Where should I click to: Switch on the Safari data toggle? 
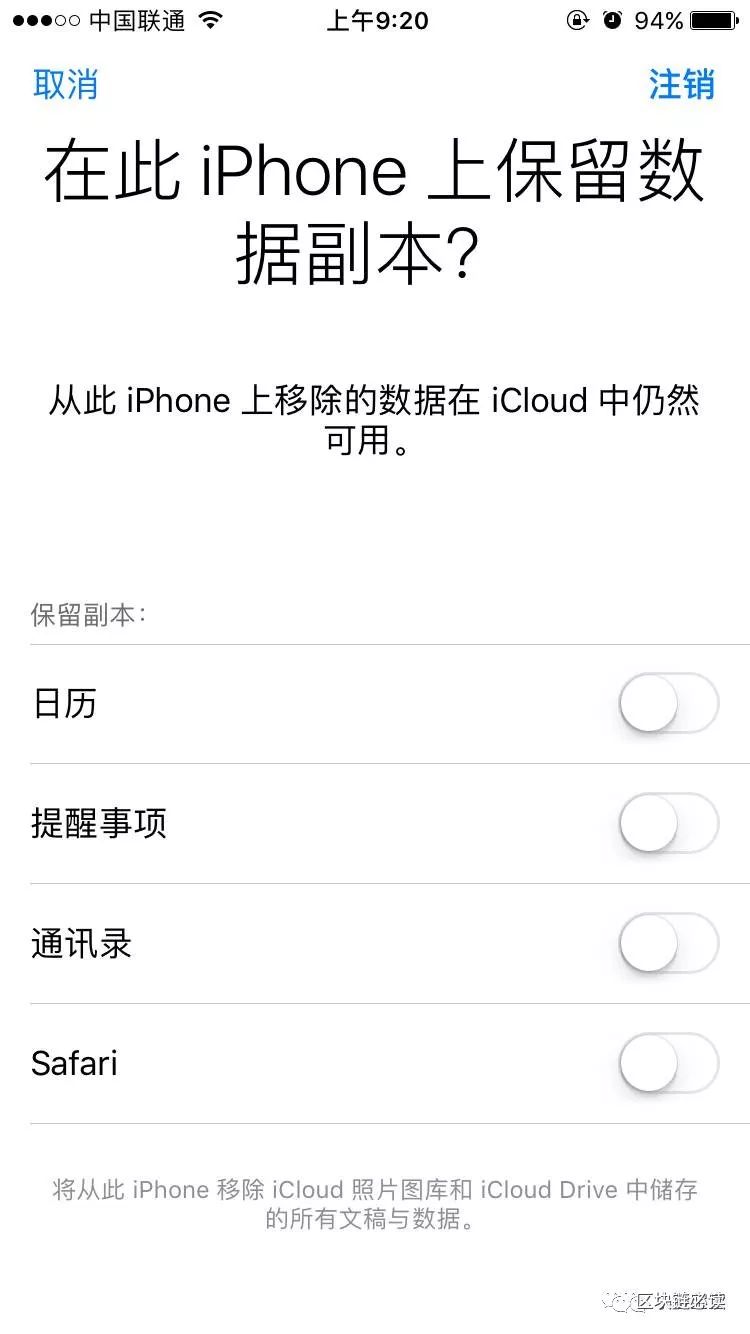(668, 1063)
